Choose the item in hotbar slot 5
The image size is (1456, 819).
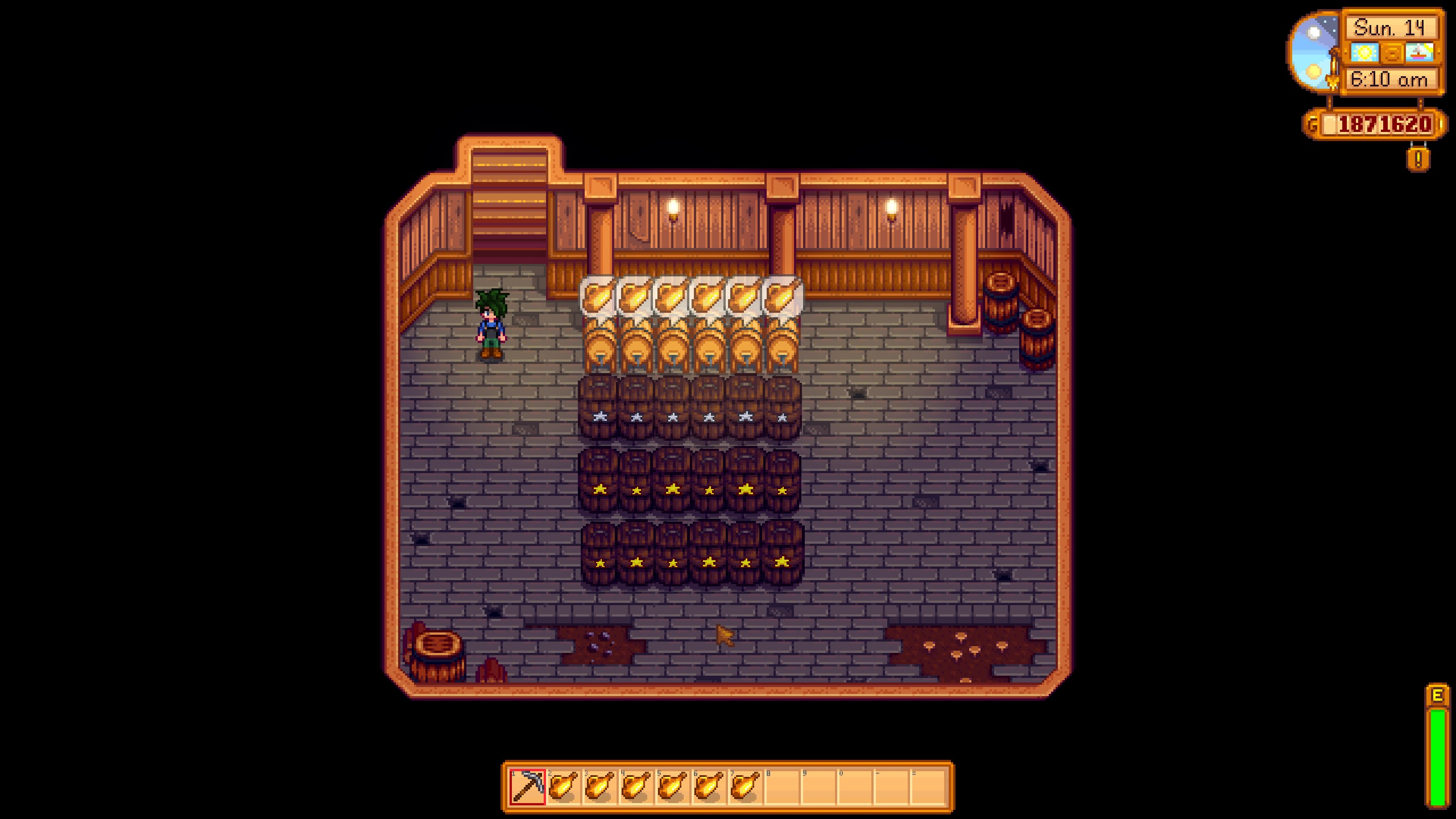coord(673,787)
